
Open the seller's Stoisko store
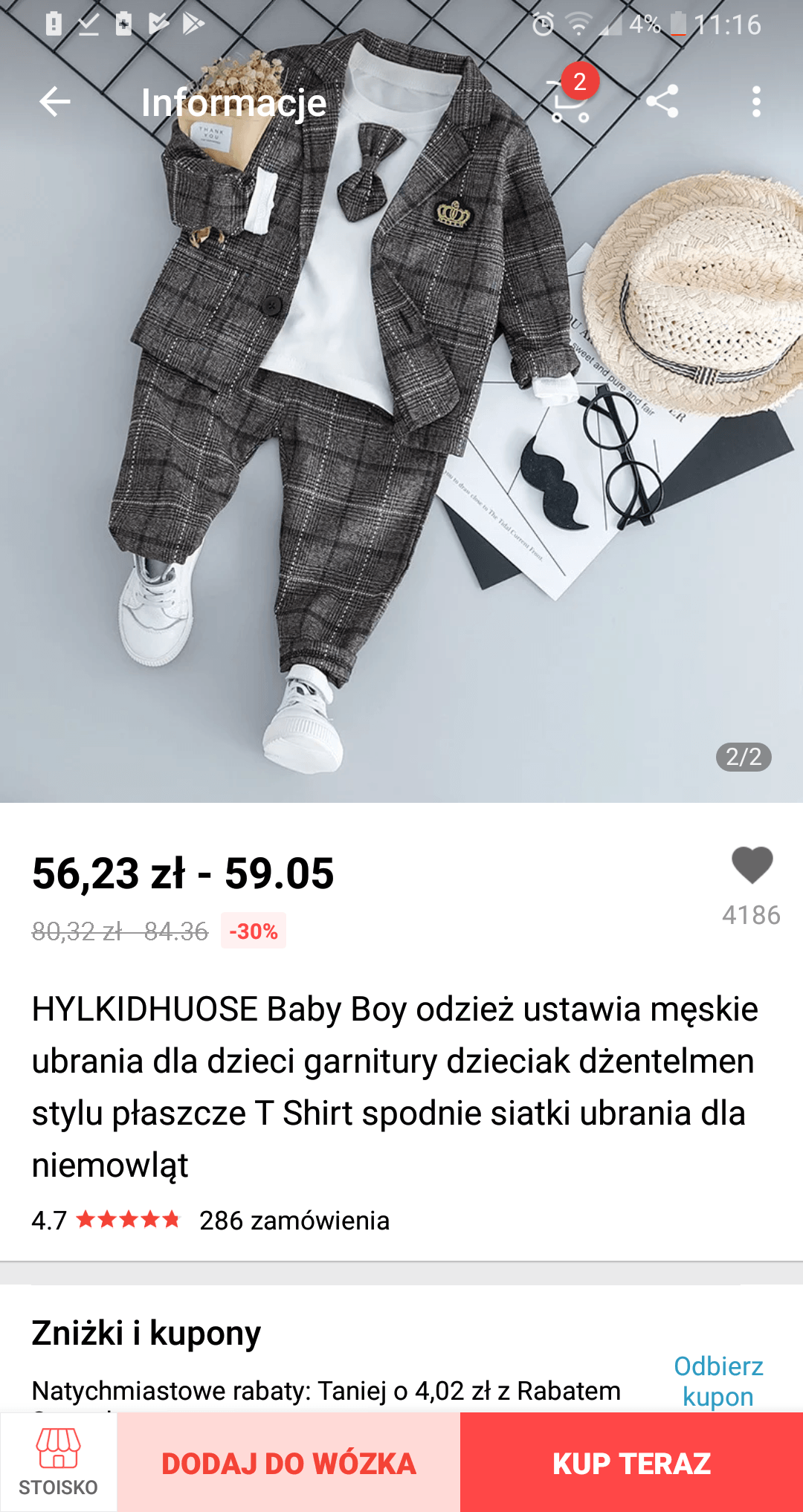[58, 1461]
